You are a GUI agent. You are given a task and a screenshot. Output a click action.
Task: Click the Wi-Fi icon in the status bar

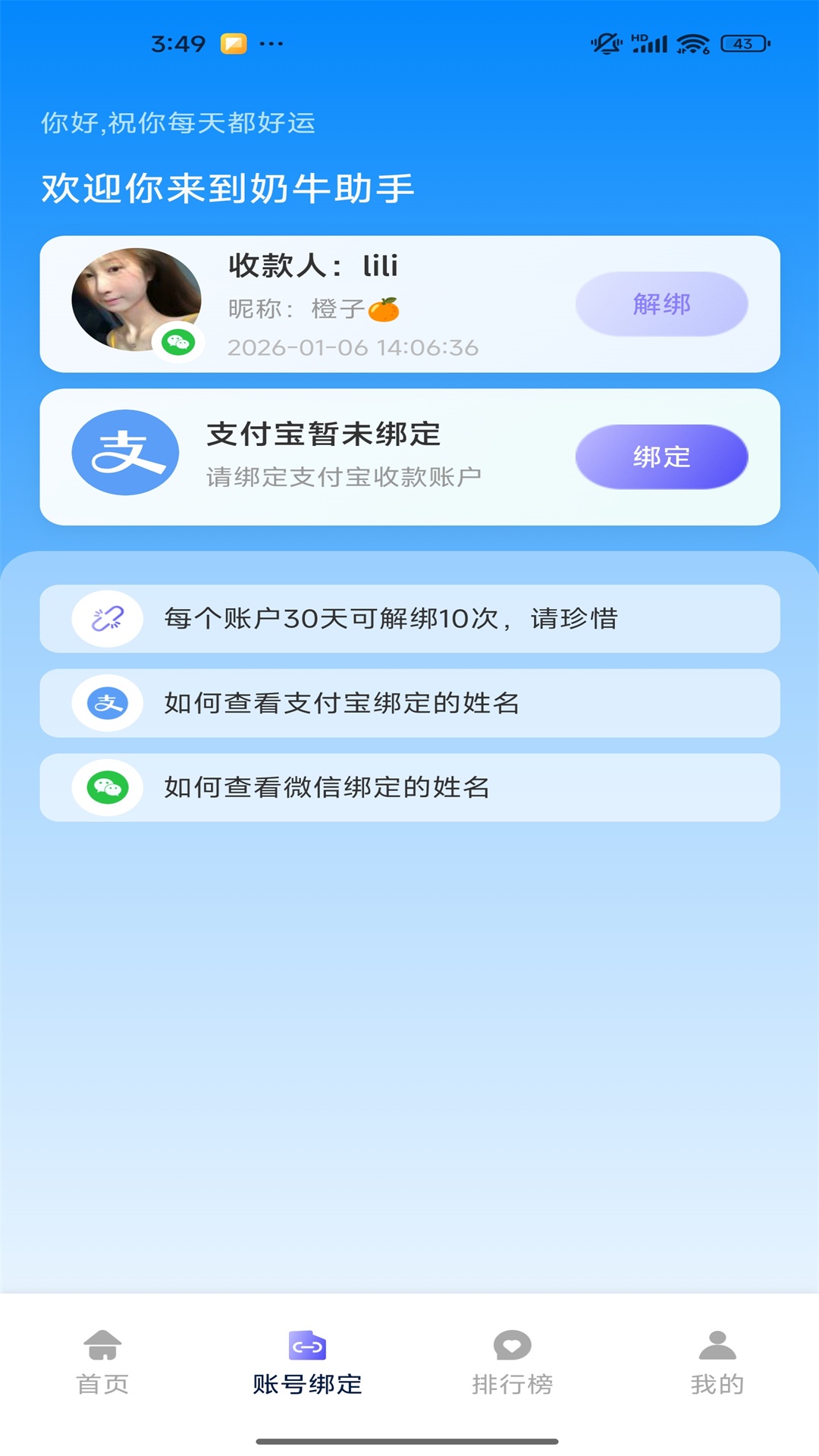(695, 43)
